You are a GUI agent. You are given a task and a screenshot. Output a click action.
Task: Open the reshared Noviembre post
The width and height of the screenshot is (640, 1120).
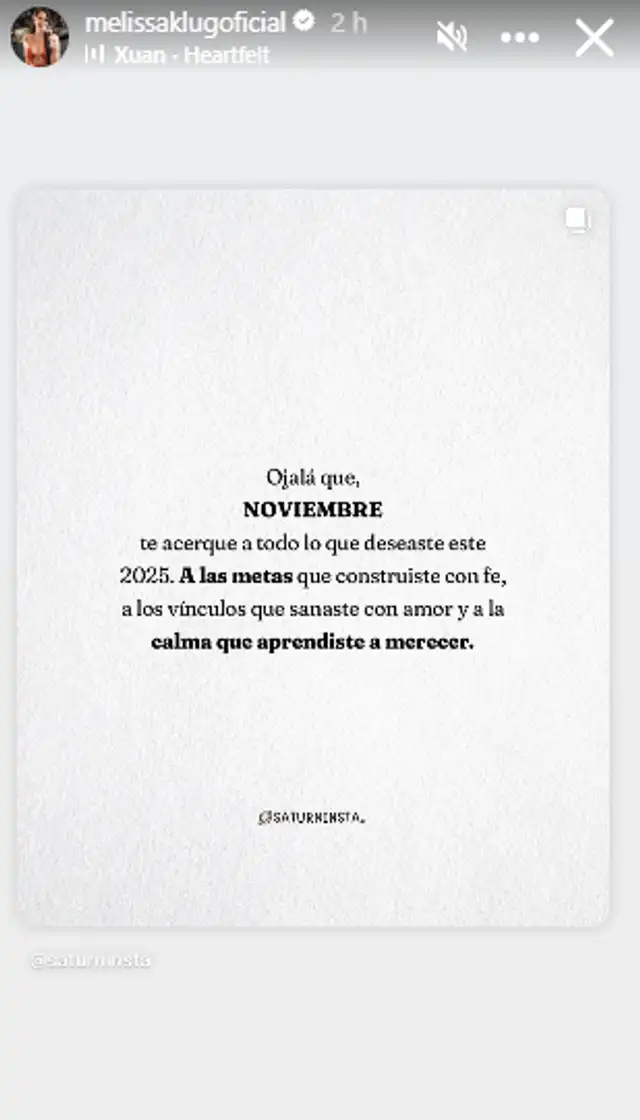pyautogui.click(x=312, y=557)
